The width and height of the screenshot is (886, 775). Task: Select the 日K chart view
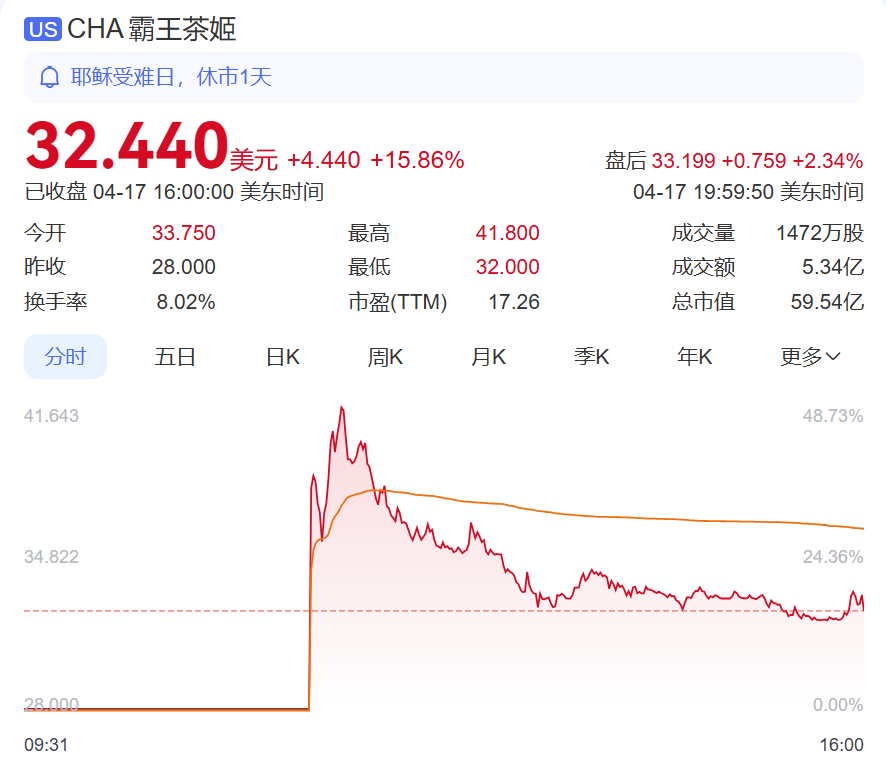[x=283, y=357]
